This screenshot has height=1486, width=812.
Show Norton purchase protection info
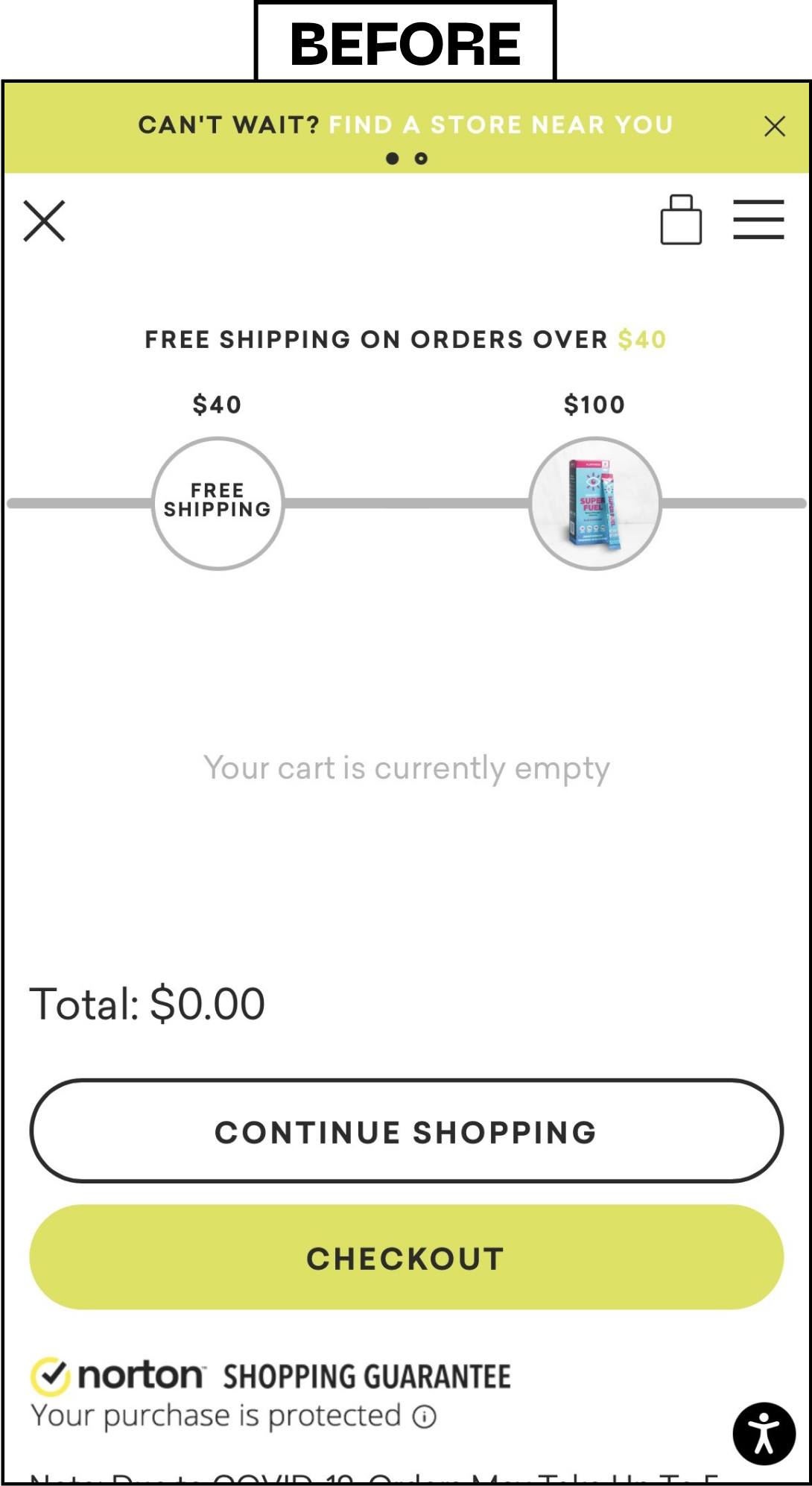click(x=425, y=1416)
